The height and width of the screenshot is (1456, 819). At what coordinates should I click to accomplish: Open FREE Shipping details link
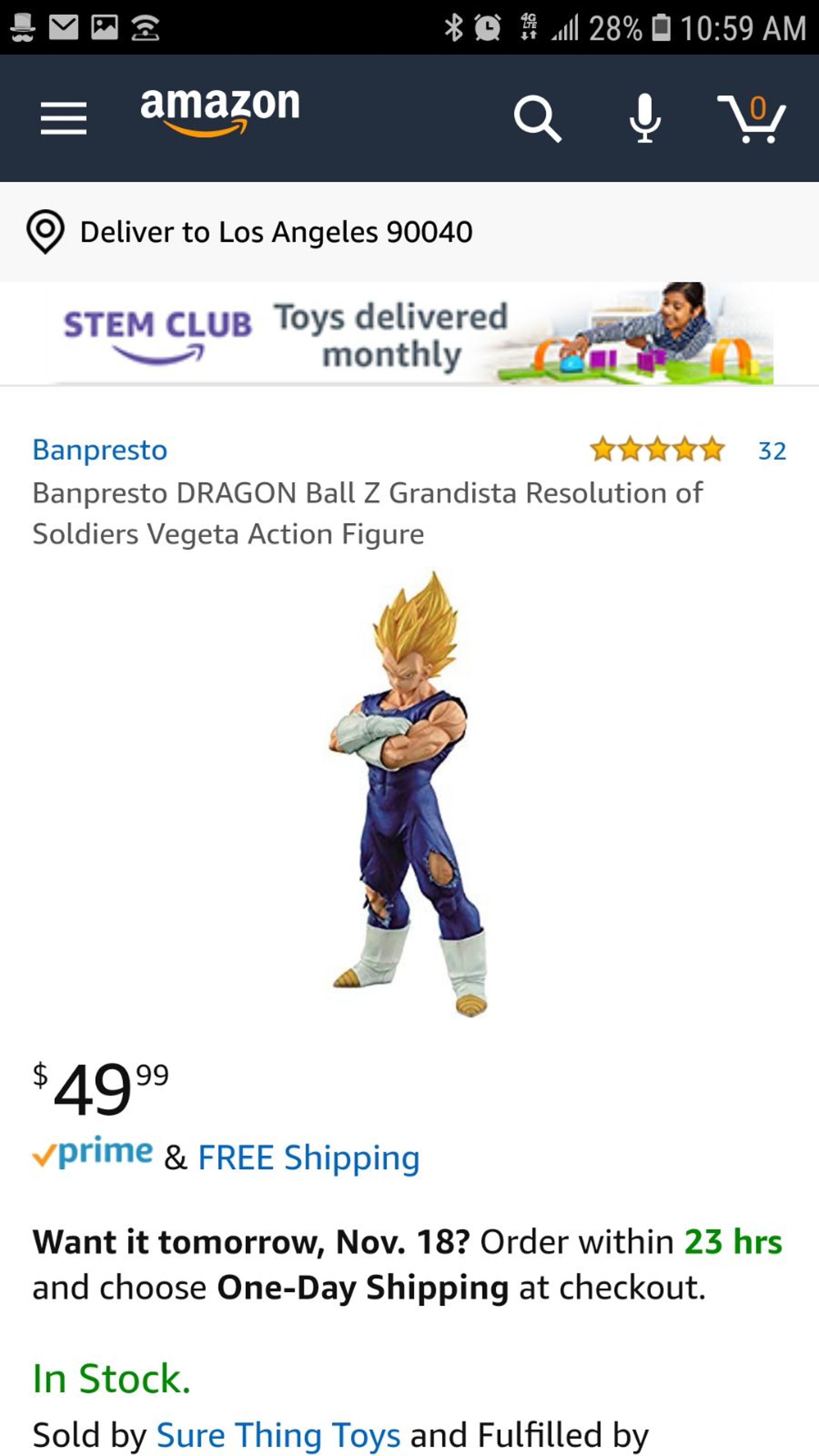click(x=309, y=1158)
